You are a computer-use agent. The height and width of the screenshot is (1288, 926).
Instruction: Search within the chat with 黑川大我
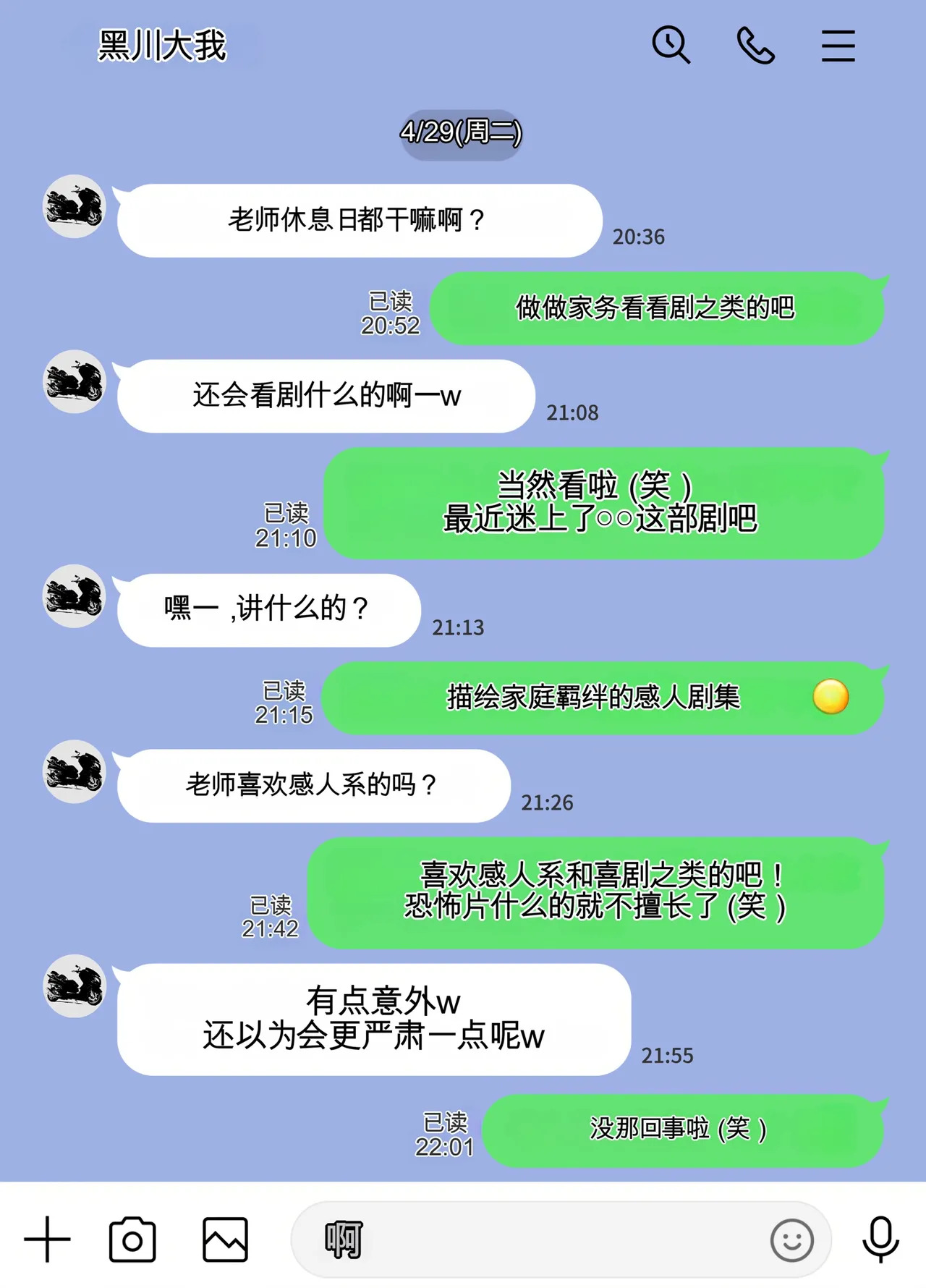671,46
